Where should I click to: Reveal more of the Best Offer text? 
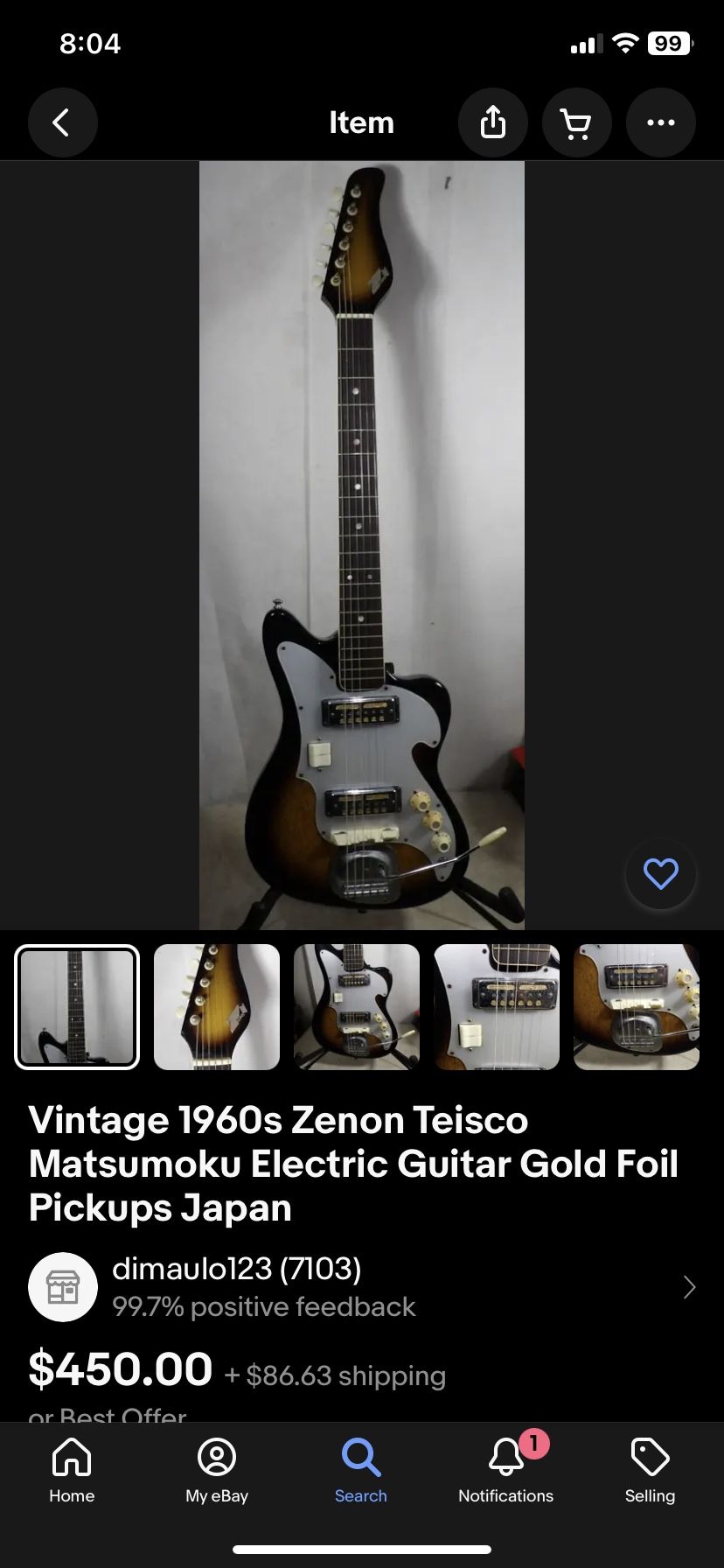pos(107,1413)
